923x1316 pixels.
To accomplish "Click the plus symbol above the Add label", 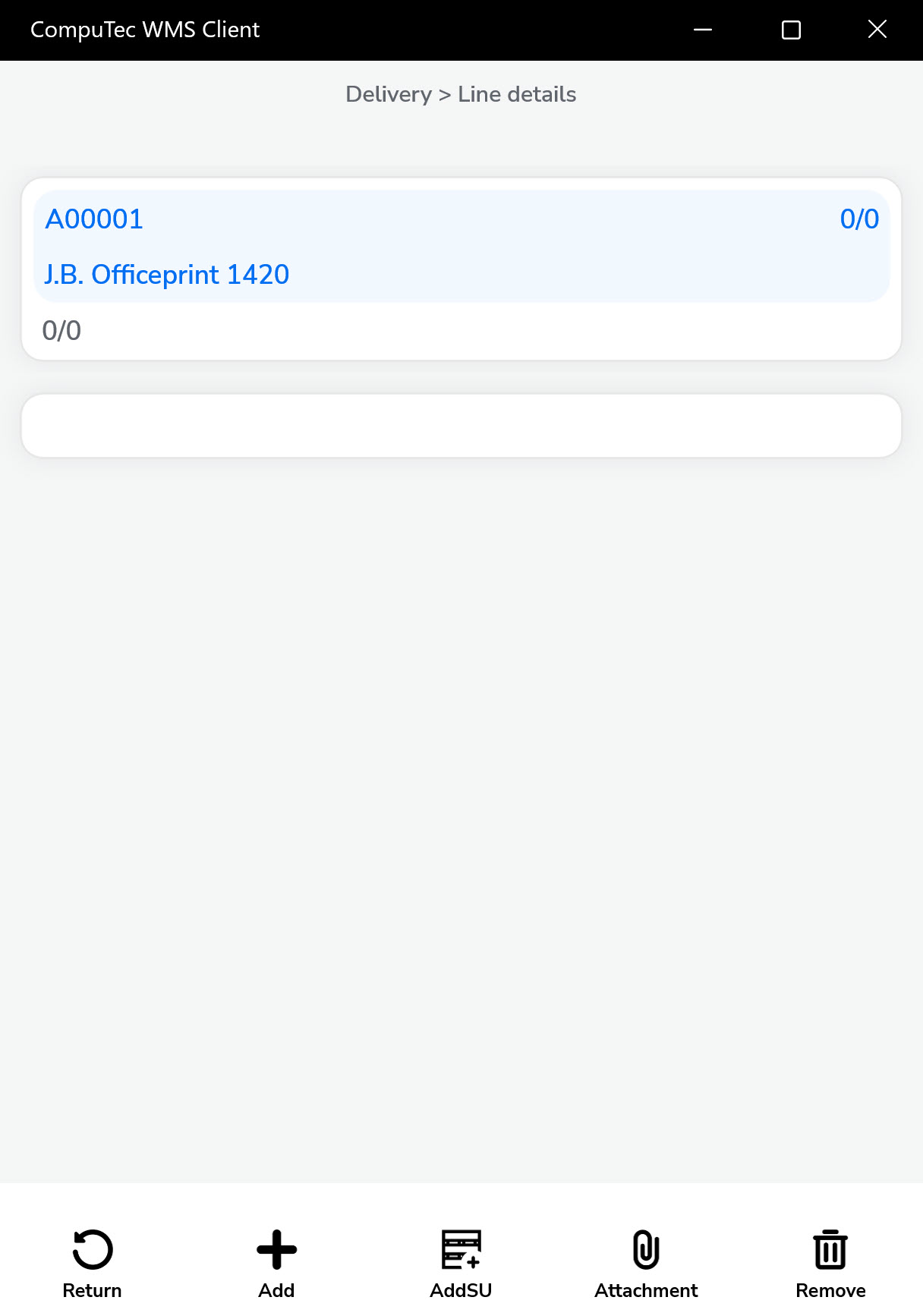I will pos(276,1248).
